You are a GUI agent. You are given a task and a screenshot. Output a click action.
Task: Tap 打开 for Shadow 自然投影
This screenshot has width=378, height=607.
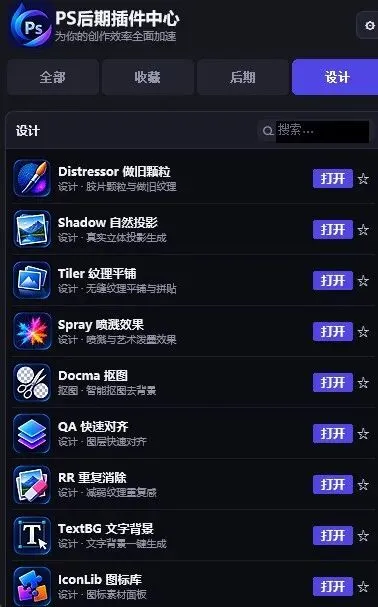click(333, 230)
